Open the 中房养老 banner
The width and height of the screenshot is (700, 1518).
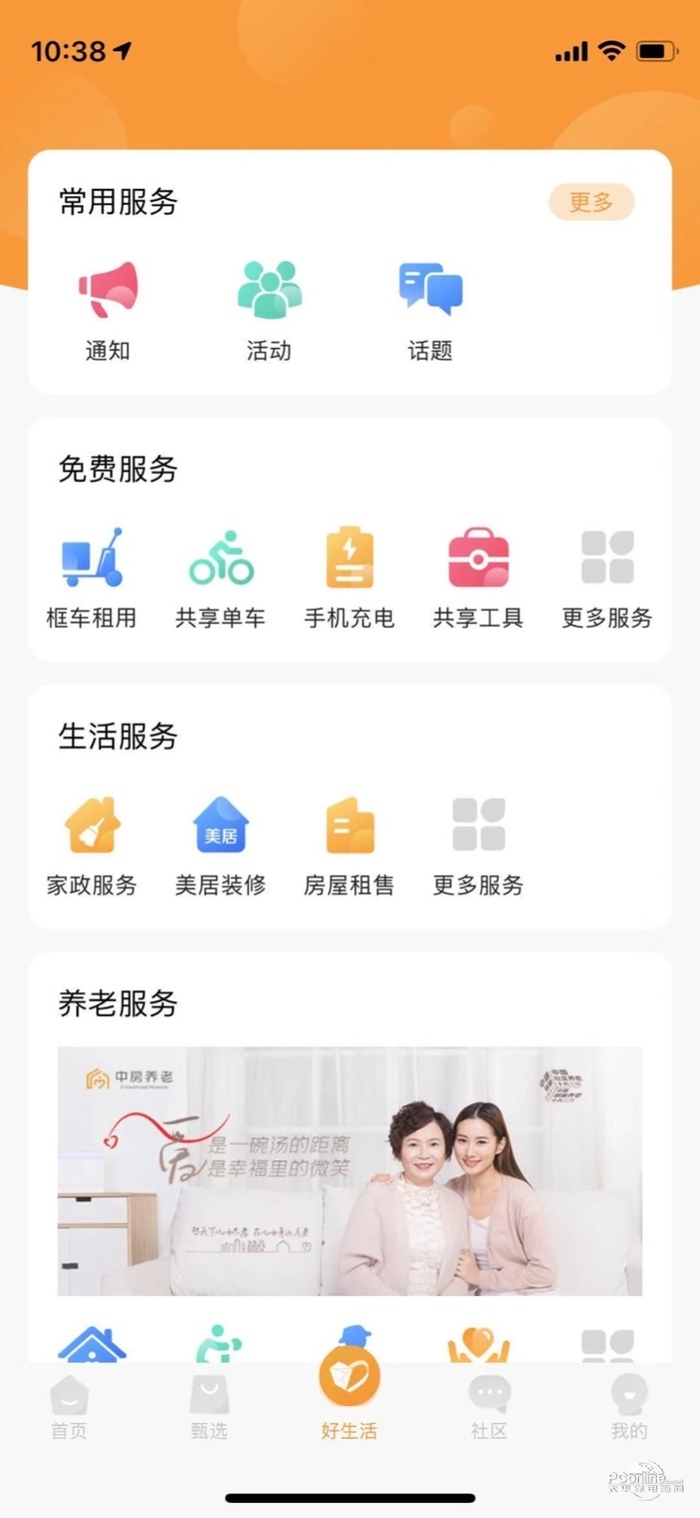point(349,1170)
